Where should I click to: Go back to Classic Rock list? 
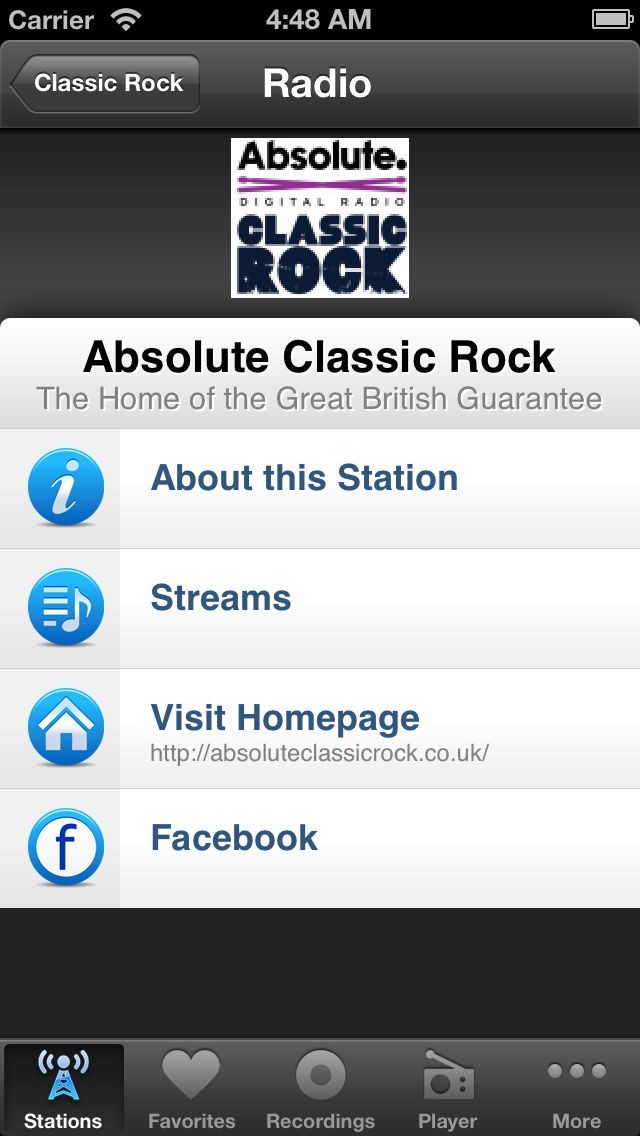point(105,83)
